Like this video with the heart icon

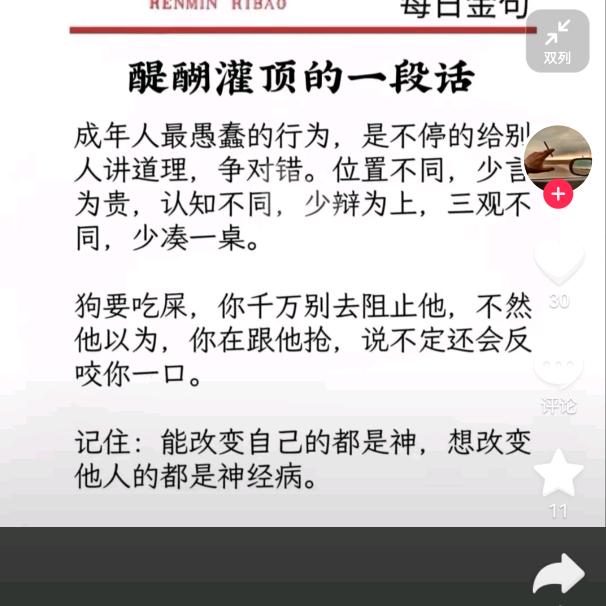558,262
